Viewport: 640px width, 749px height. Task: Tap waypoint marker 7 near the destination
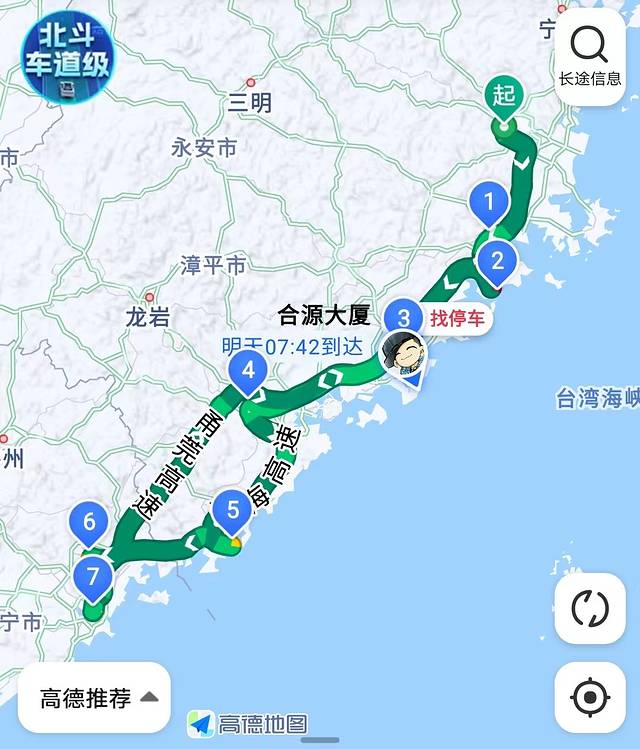(x=93, y=575)
